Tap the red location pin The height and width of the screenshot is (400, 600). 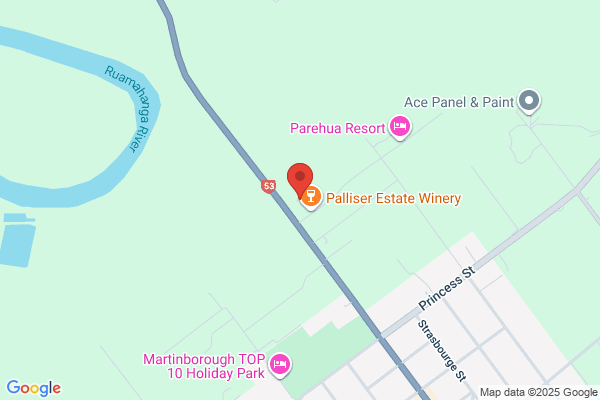pos(299,180)
